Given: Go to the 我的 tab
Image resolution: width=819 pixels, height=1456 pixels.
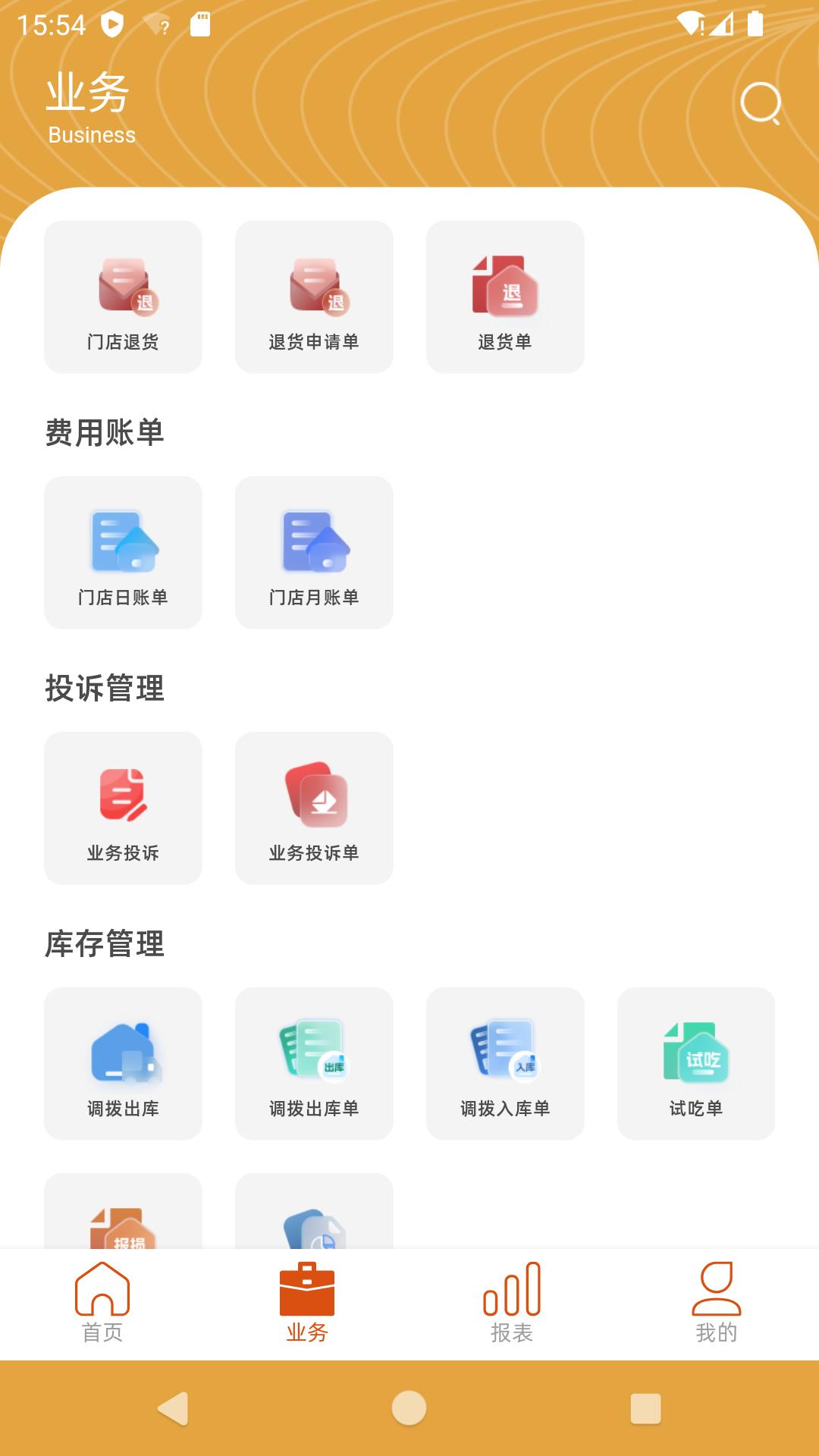Looking at the screenshot, I should 717,1303.
